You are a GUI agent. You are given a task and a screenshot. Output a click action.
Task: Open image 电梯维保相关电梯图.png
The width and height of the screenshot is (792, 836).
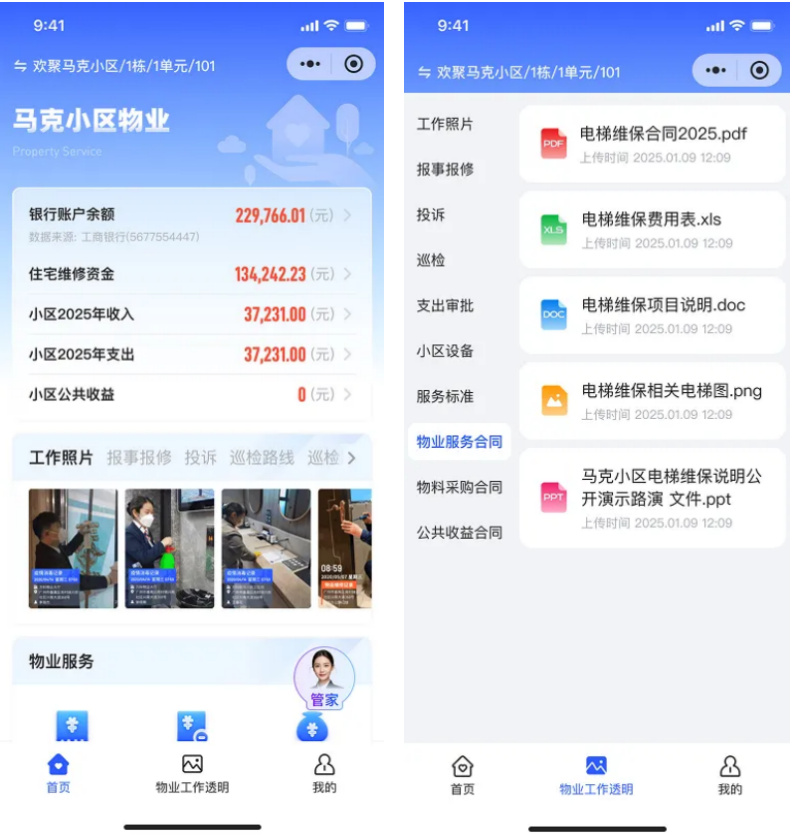tap(652, 401)
